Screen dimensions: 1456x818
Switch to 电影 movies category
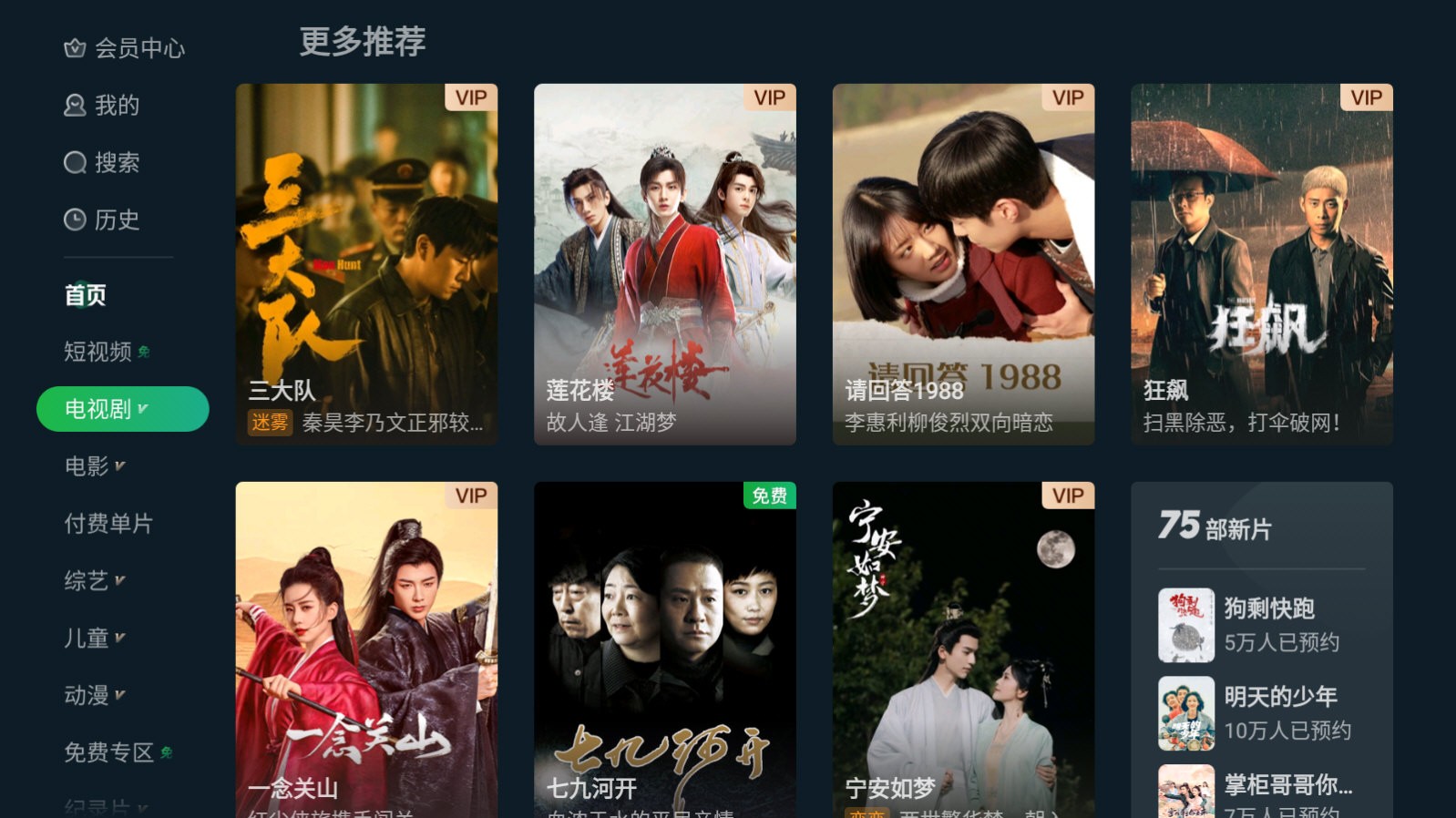87,466
